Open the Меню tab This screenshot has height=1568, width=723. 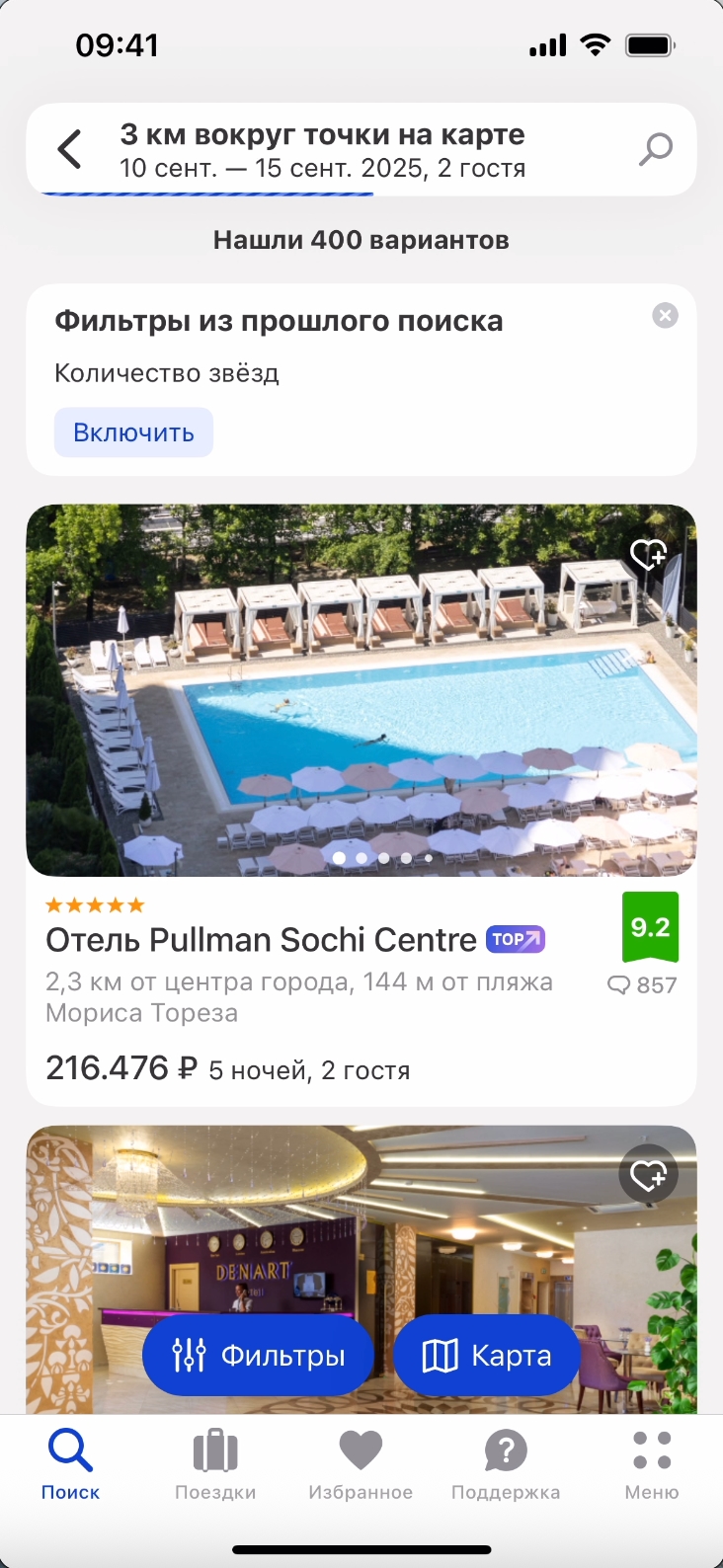pos(652,1466)
